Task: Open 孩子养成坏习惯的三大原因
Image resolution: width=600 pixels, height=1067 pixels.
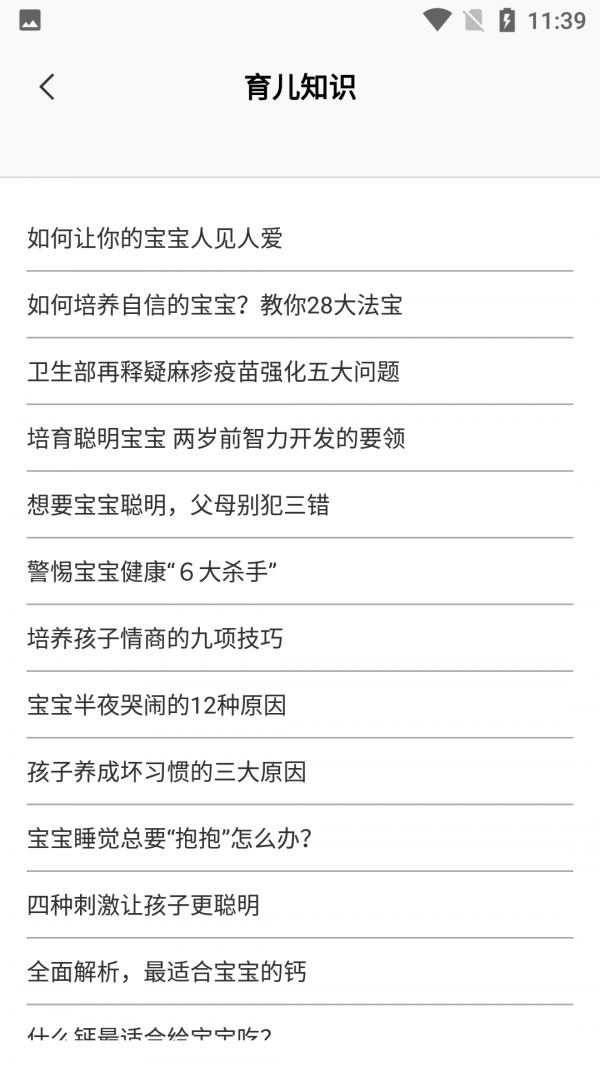Action: 166,772
